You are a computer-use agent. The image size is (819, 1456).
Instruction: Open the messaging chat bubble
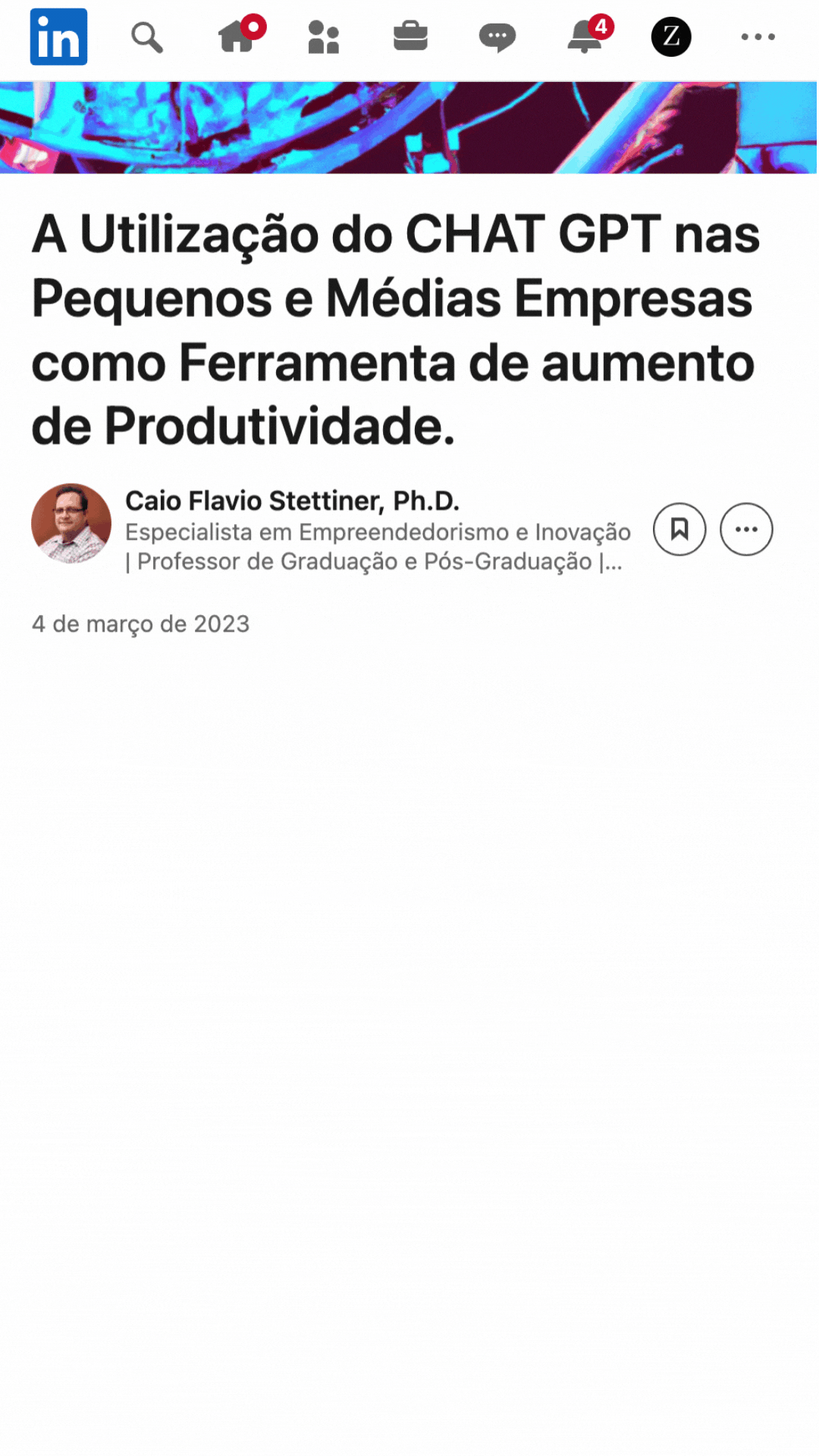click(497, 37)
